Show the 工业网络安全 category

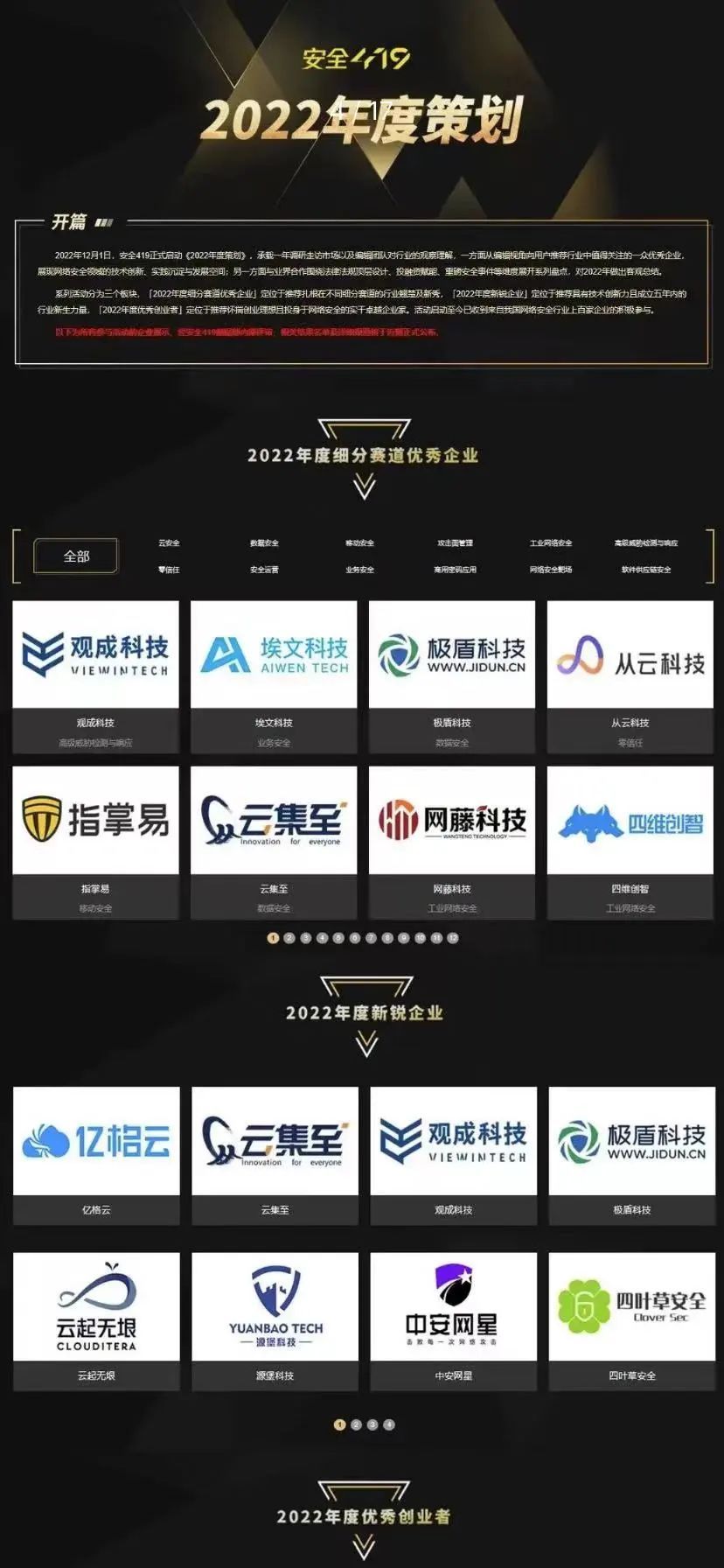pyautogui.click(x=550, y=543)
